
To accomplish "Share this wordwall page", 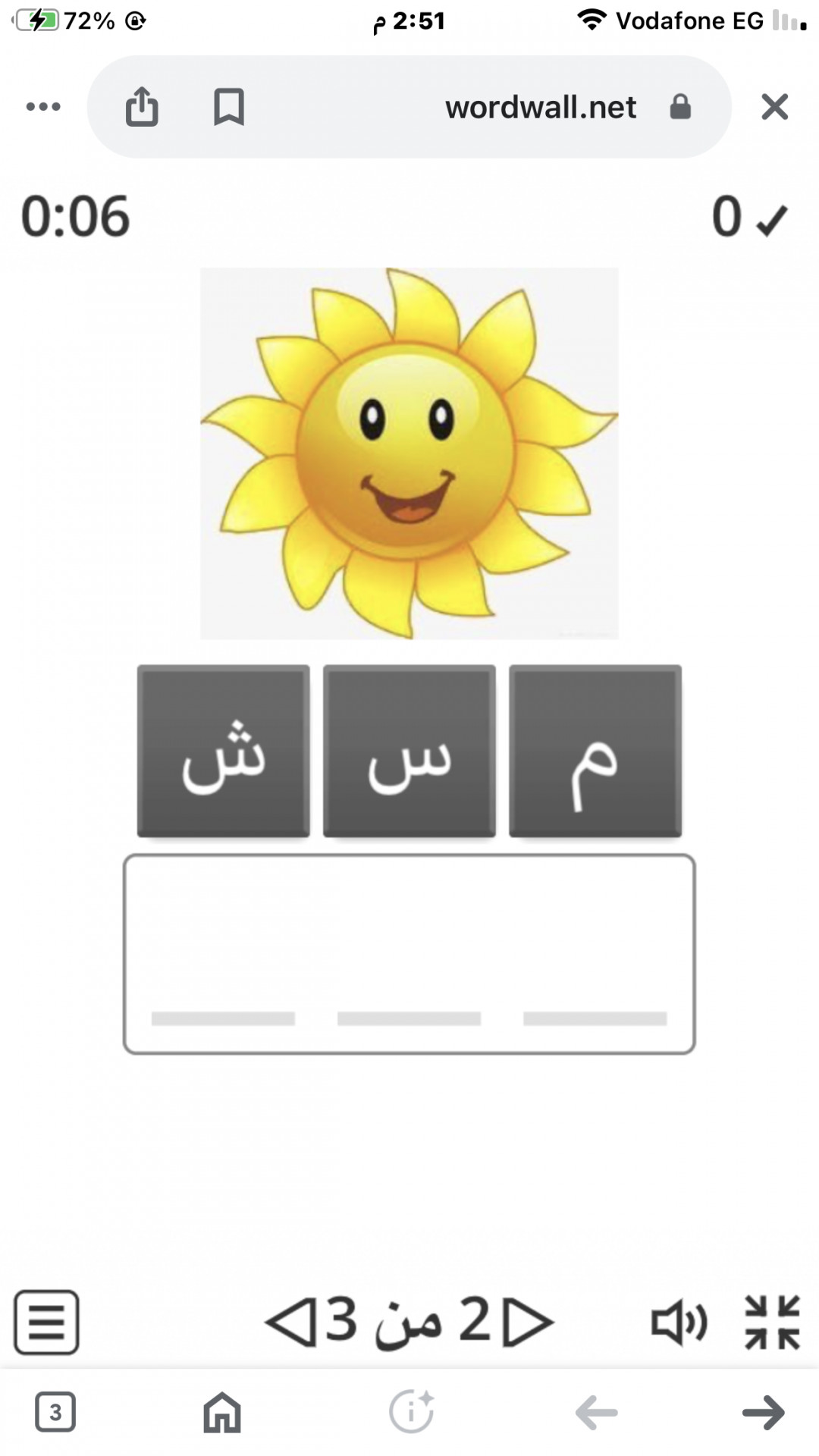I will click(x=142, y=106).
